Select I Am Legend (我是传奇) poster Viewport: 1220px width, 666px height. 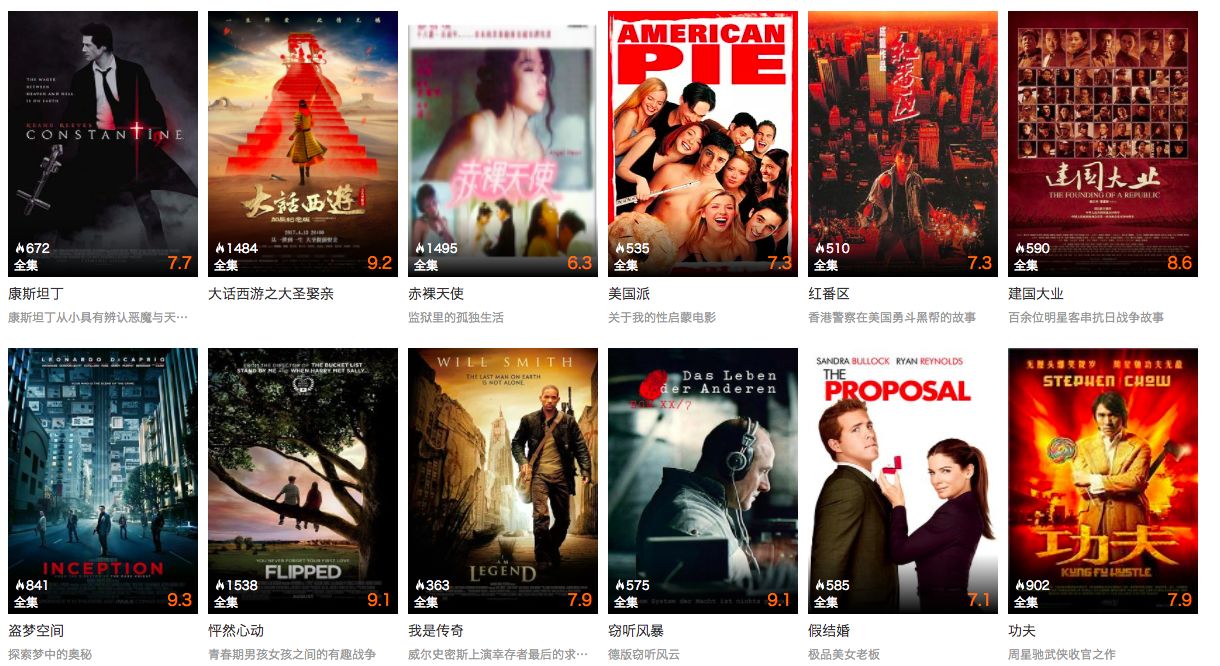click(503, 480)
